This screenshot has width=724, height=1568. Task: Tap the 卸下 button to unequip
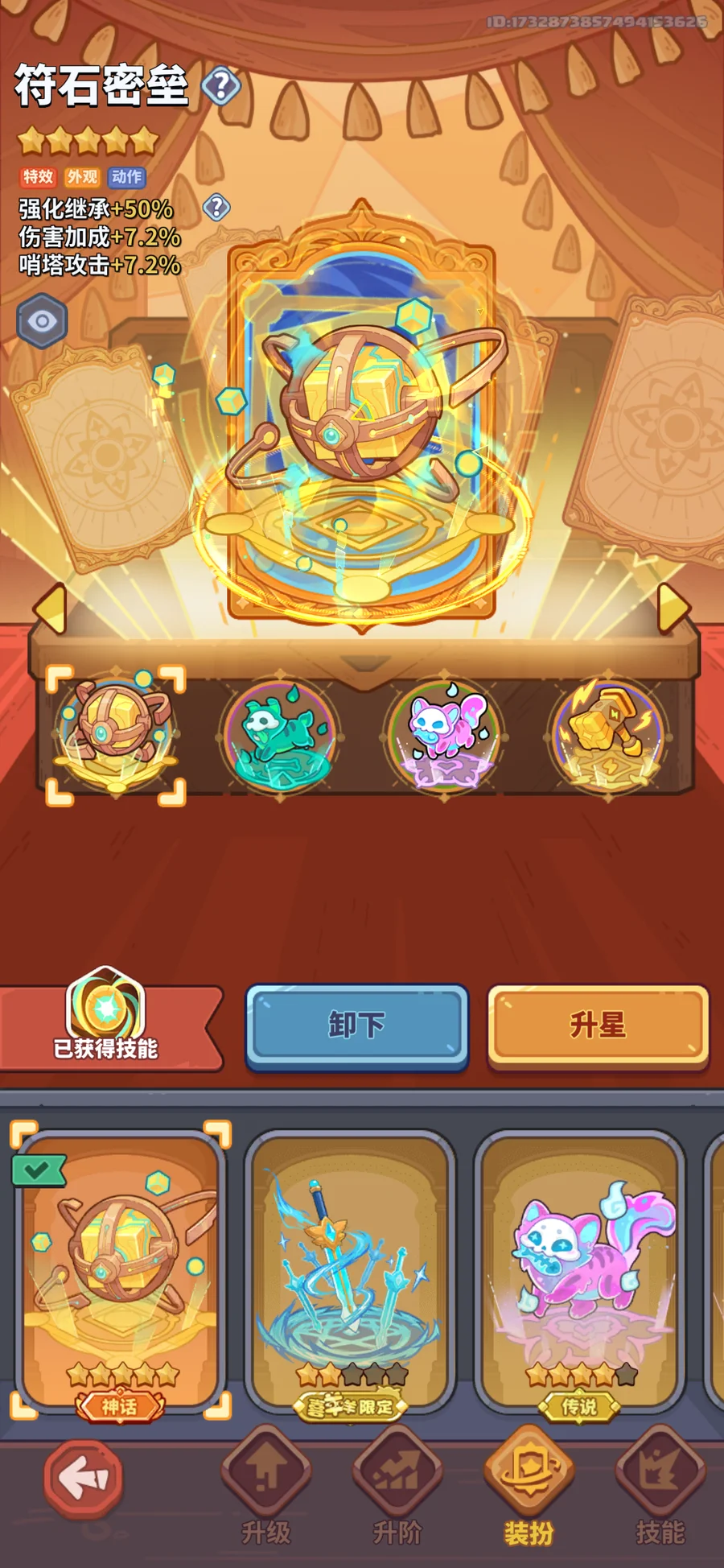point(356,1026)
